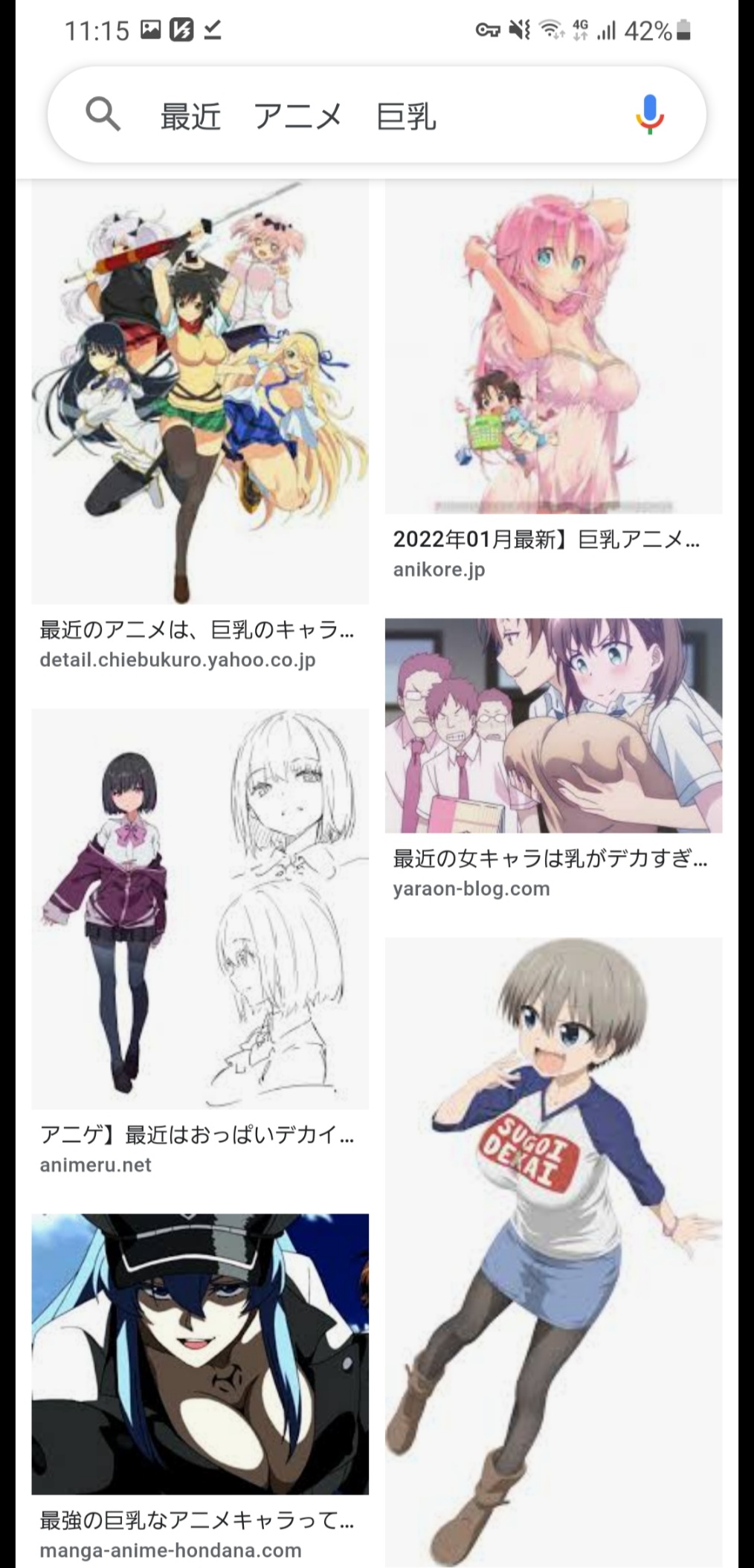Open the anikore.jp image result
This screenshot has height=1568, width=754.
(x=553, y=349)
